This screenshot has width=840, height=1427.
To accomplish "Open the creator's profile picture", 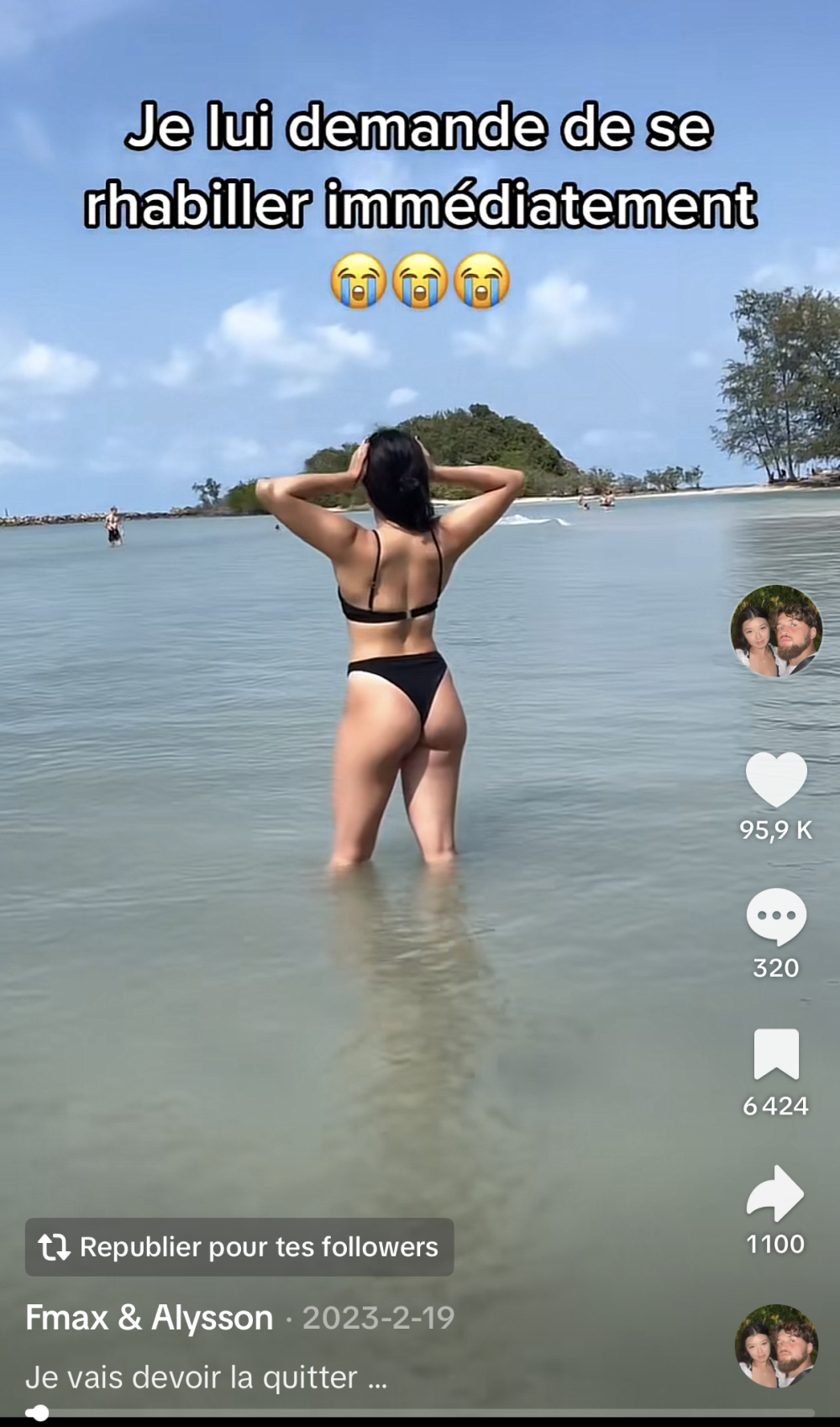I will coord(775,630).
